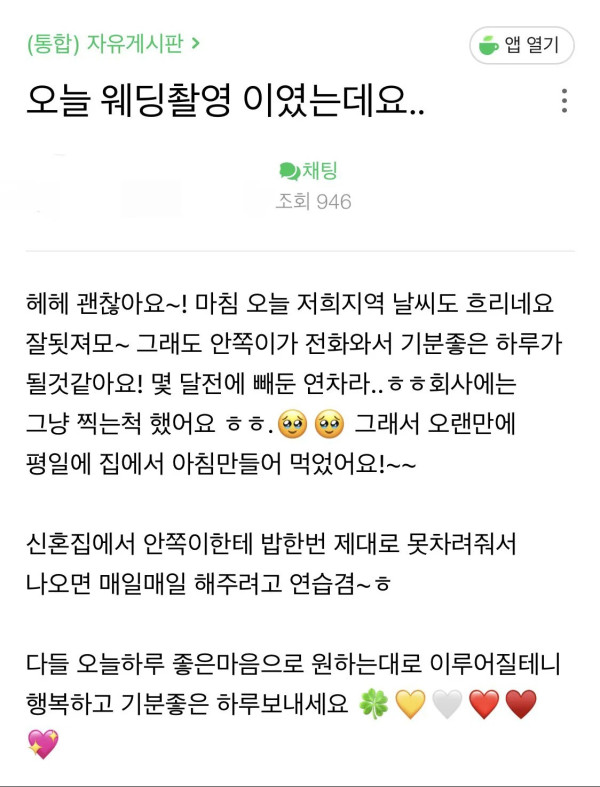Open the post's three-dot overflow menu
This screenshot has height=787, width=600.
click(x=564, y=101)
